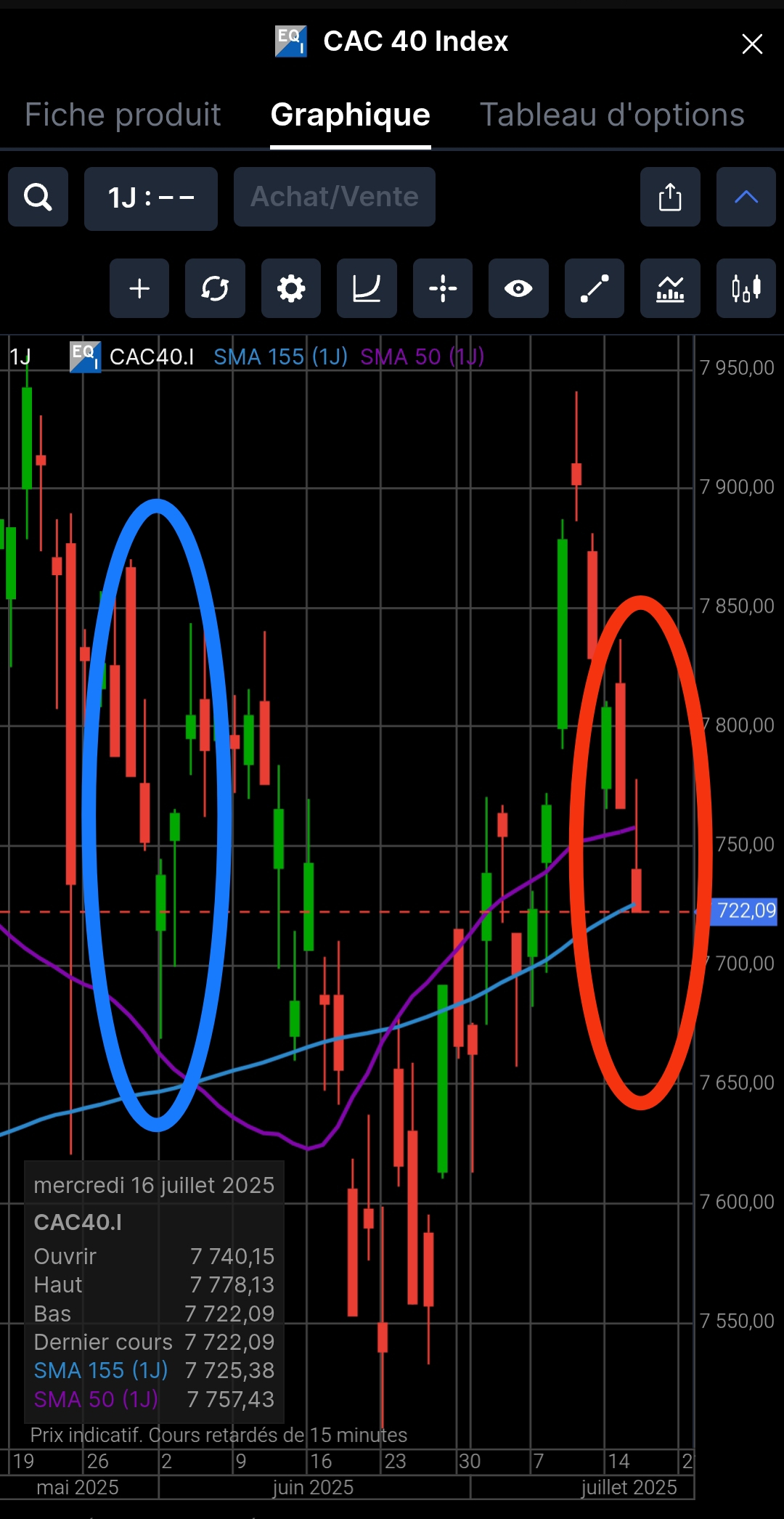
Task: Close the CAC 40 Index panel
Action: point(752,44)
